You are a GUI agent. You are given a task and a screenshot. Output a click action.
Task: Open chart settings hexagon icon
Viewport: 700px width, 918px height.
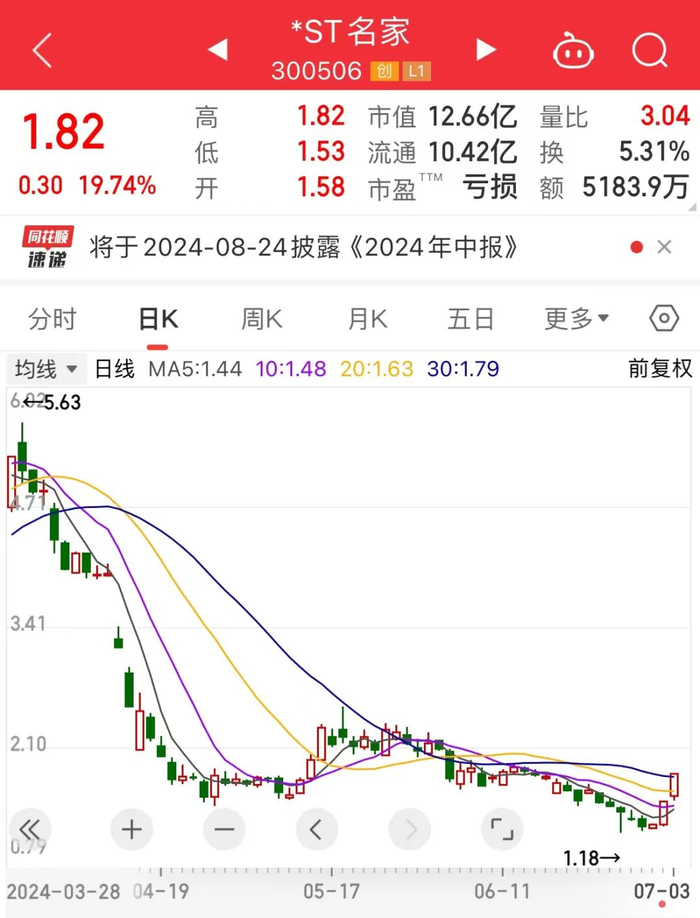664,319
